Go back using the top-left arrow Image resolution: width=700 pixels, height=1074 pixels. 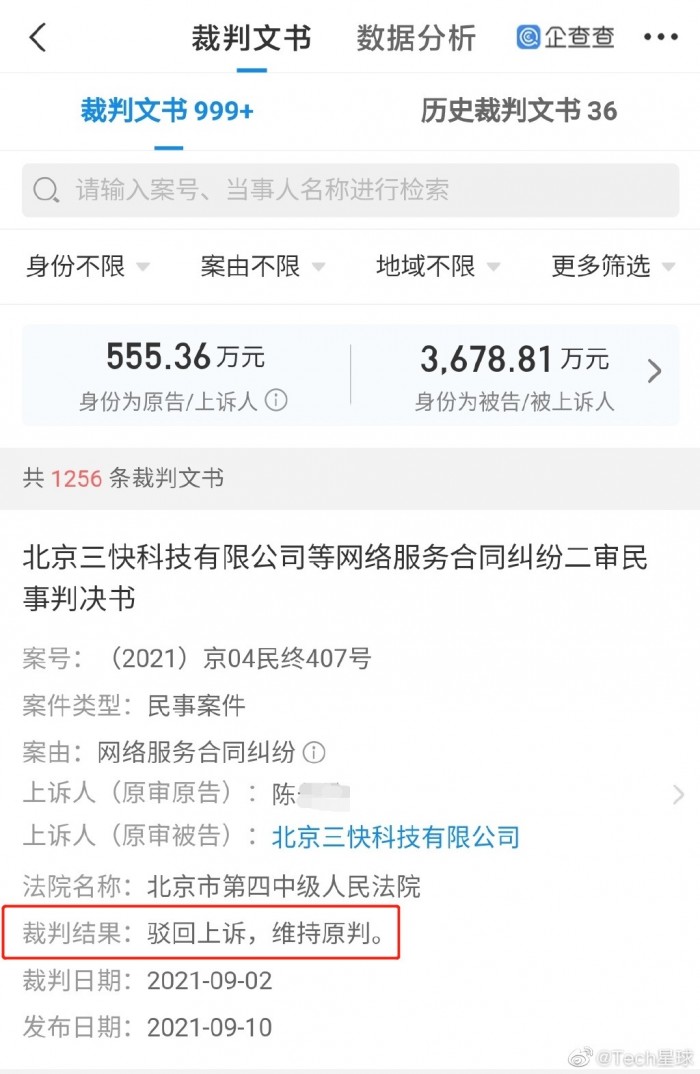coord(38,38)
